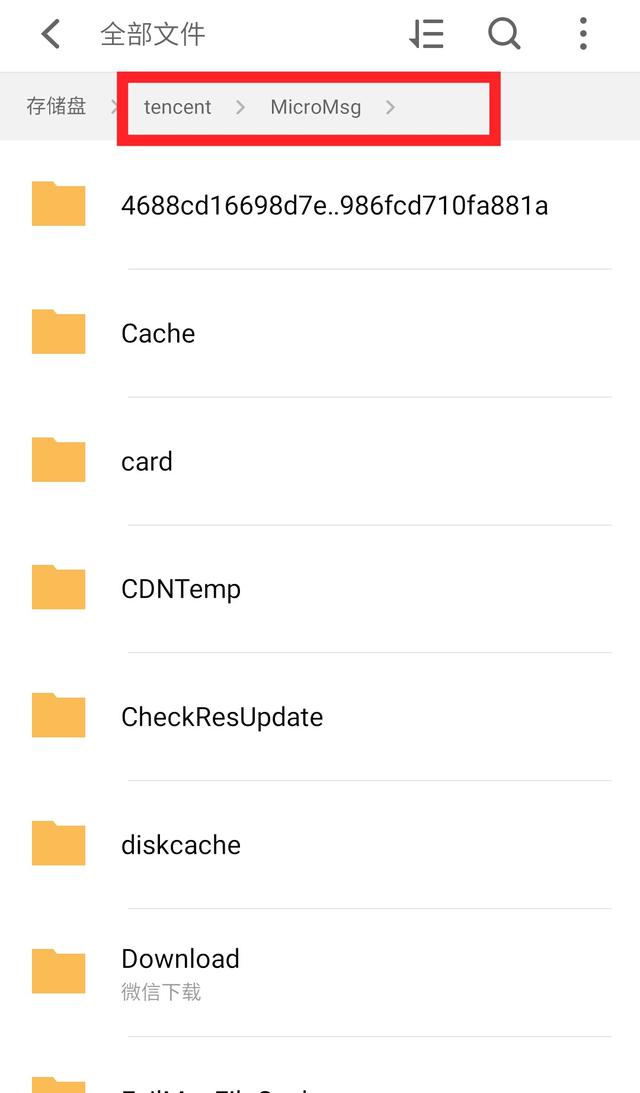Image resolution: width=640 pixels, height=1093 pixels.
Task: Open the card folder
Action: [147, 462]
